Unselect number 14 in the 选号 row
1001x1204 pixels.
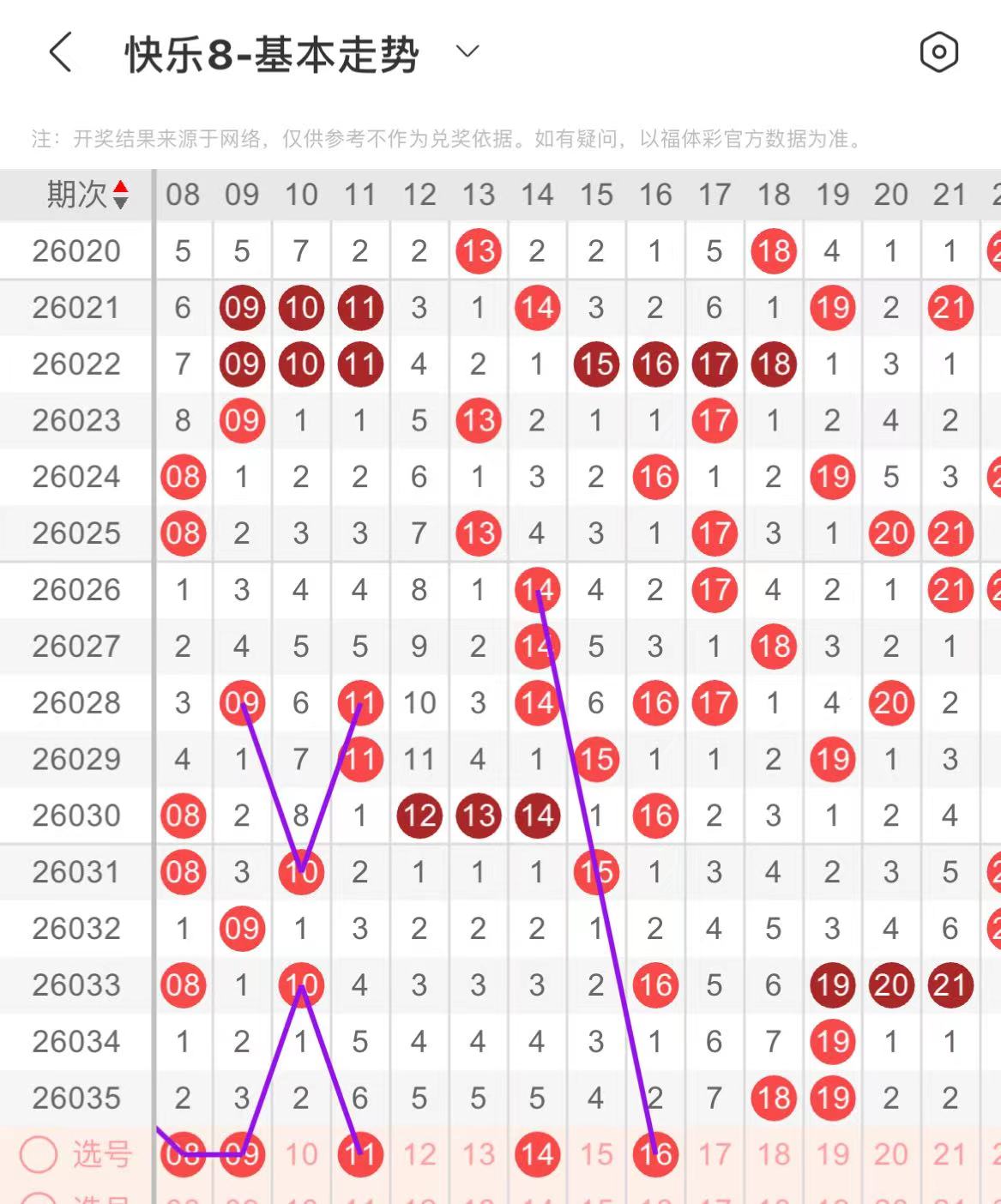click(538, 1154)
